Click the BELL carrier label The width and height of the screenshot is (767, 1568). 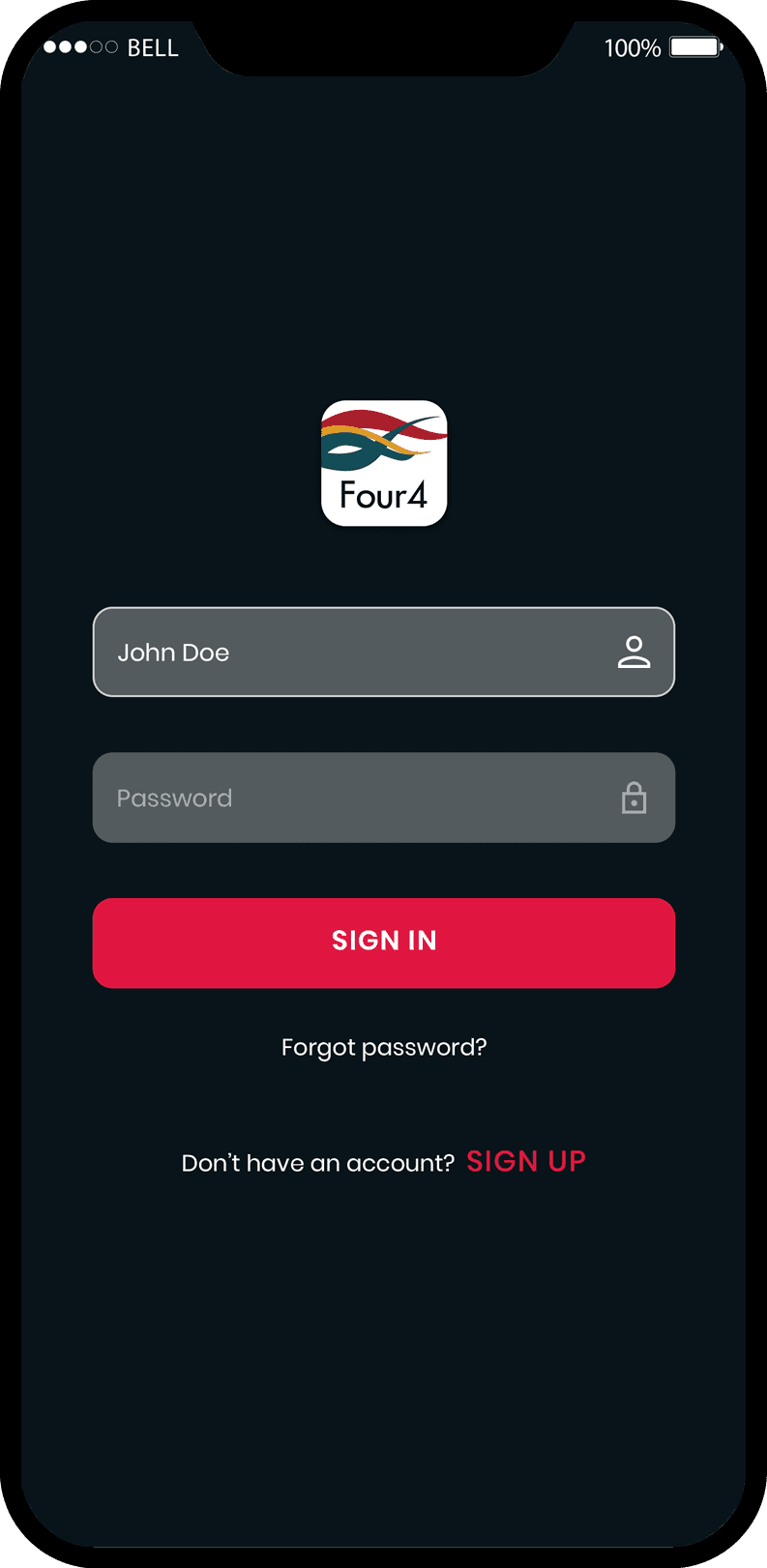pyautogui.click(x=152, y=46)
